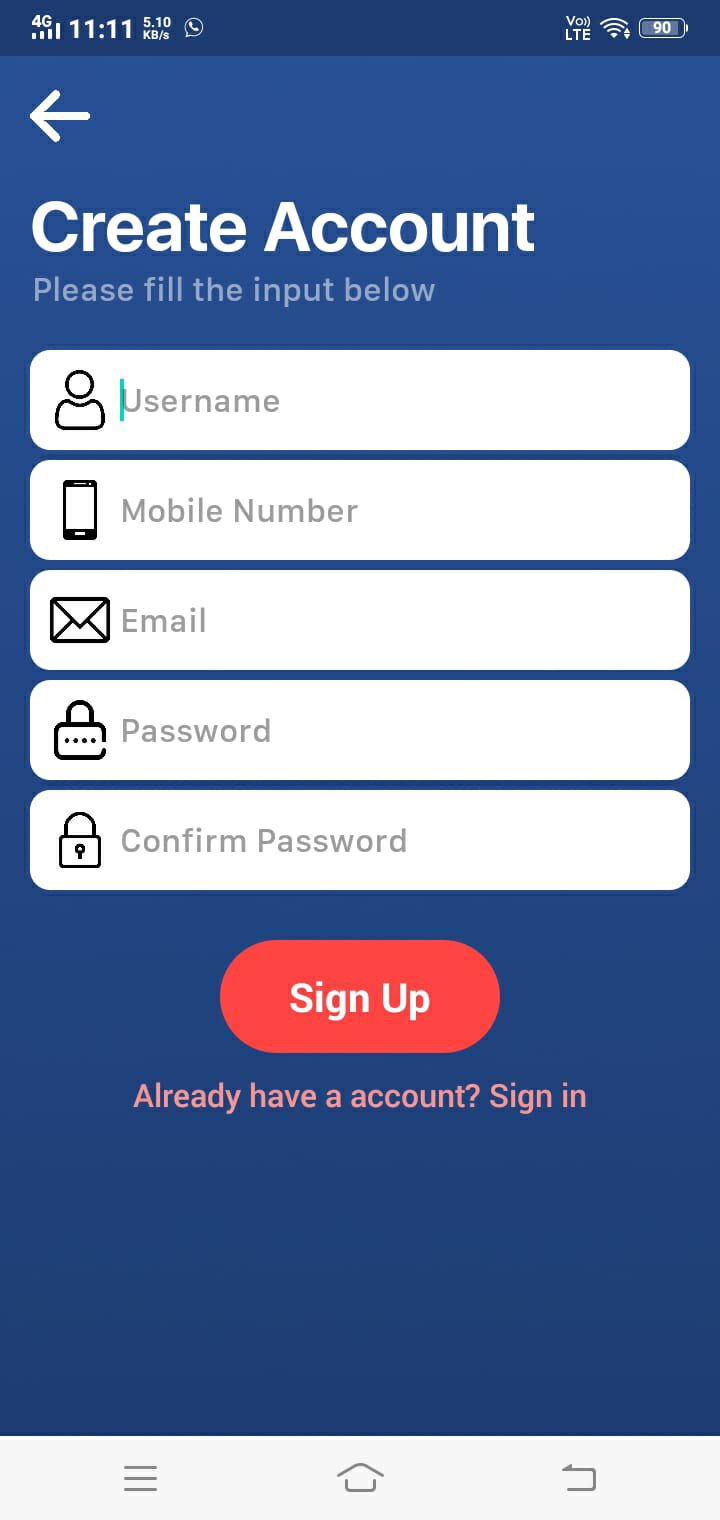This screenshot has height=1520, width=720.
Task: Click the Sign in link
Action: coord(538,1095)
